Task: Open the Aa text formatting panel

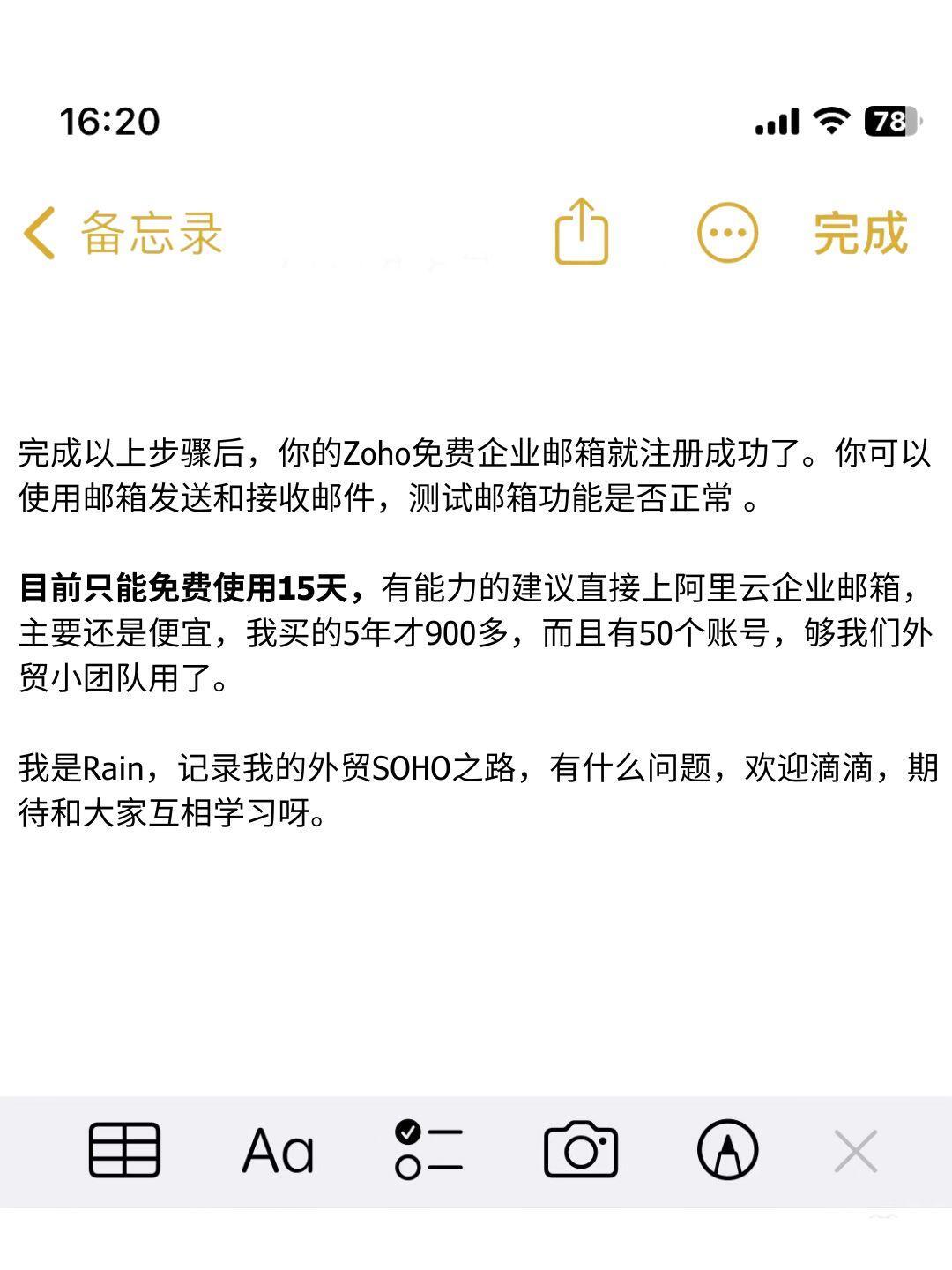Action: pyautogui.click(x=276, y=1148)
